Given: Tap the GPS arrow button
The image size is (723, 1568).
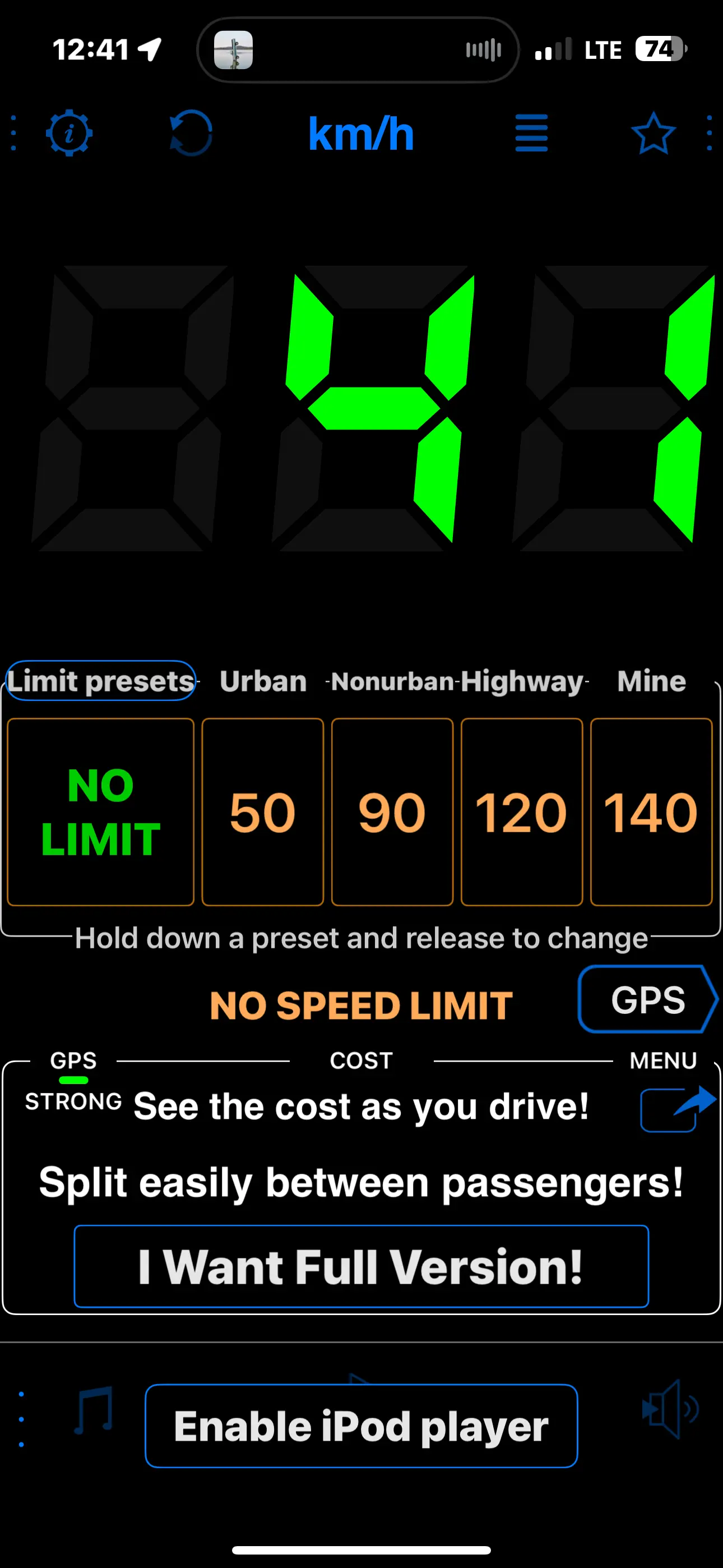Looking at the screenshot, I should [x=647, y=999].
